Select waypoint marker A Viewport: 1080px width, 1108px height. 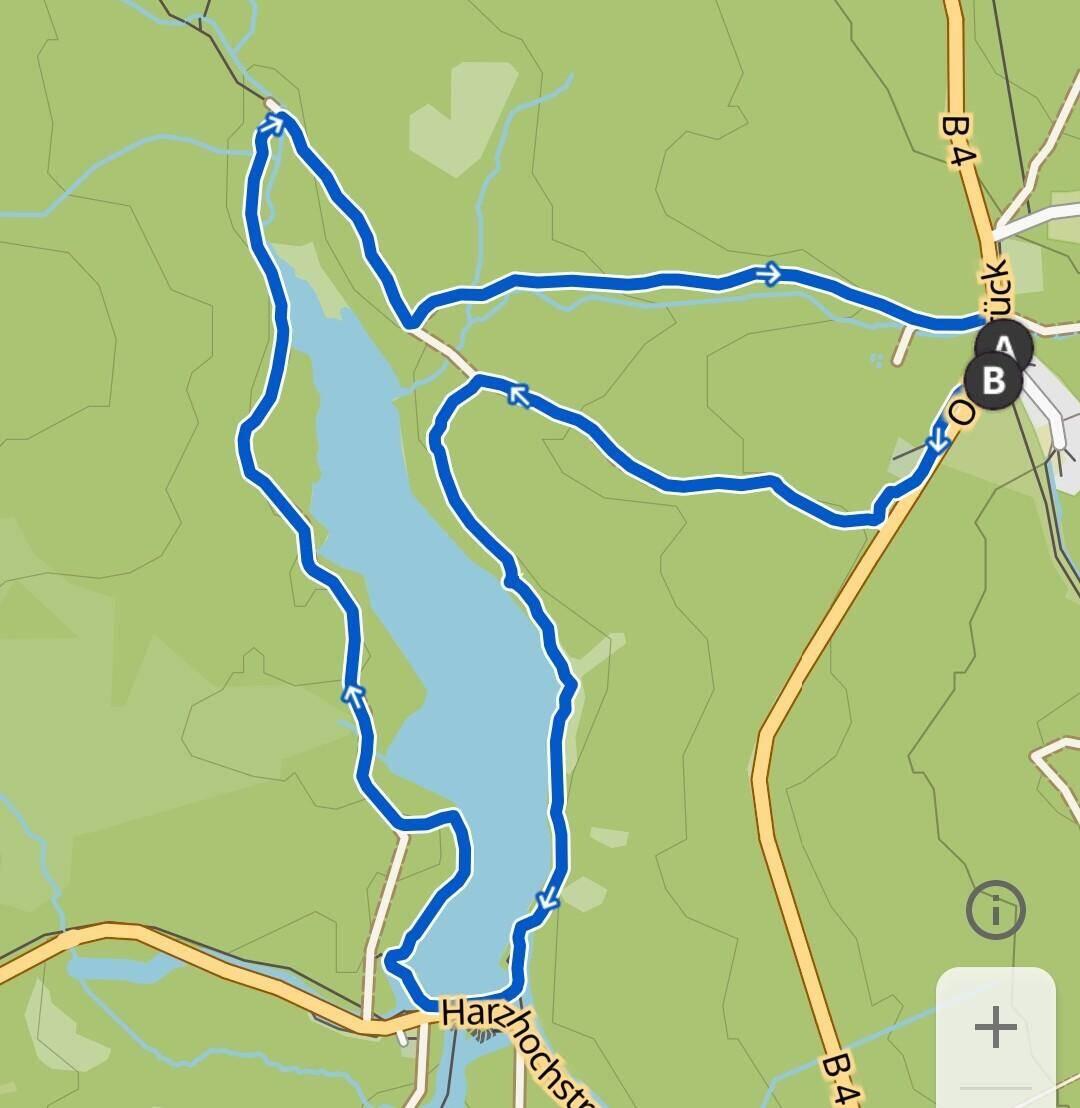click(1010, 345)
